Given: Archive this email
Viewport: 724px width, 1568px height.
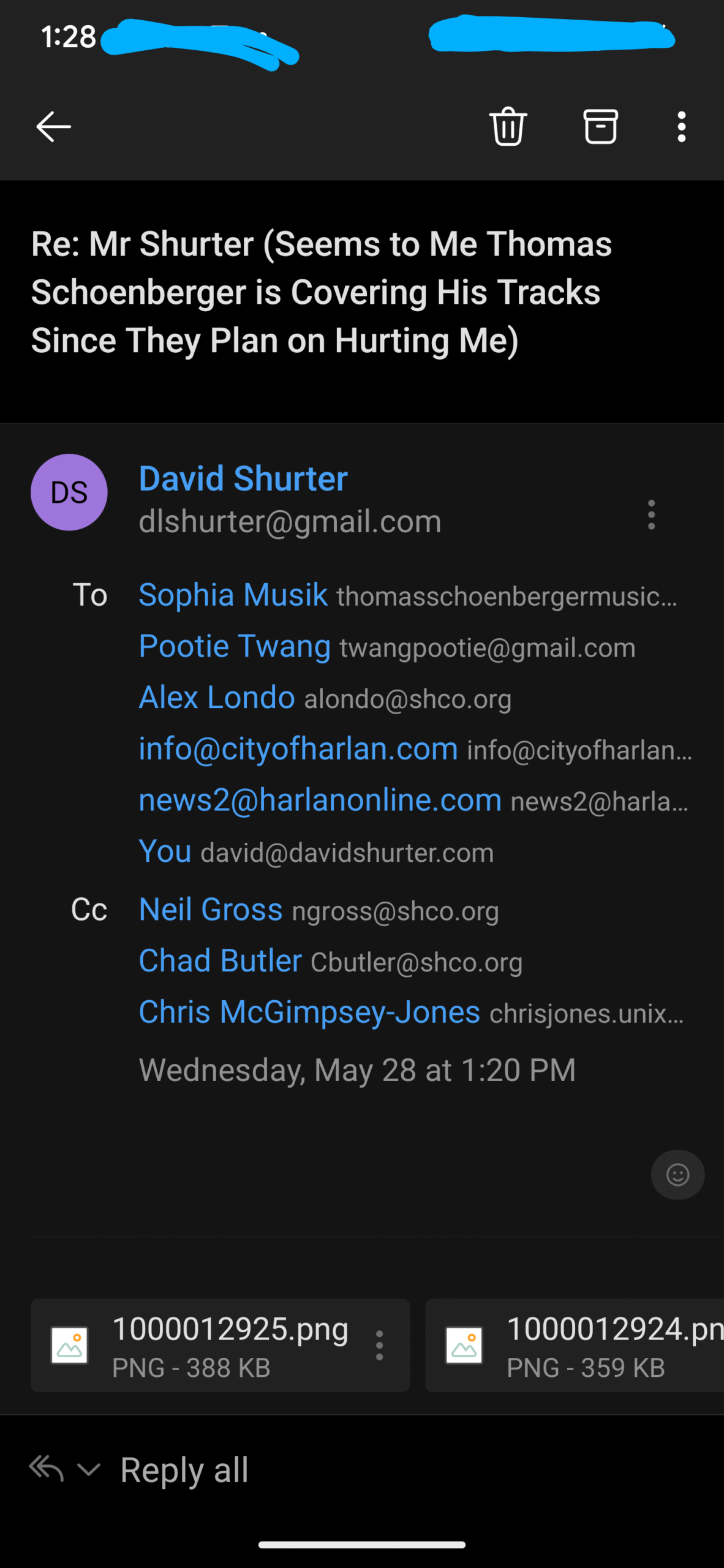Looking at the screenshot, I should point(600,126).
